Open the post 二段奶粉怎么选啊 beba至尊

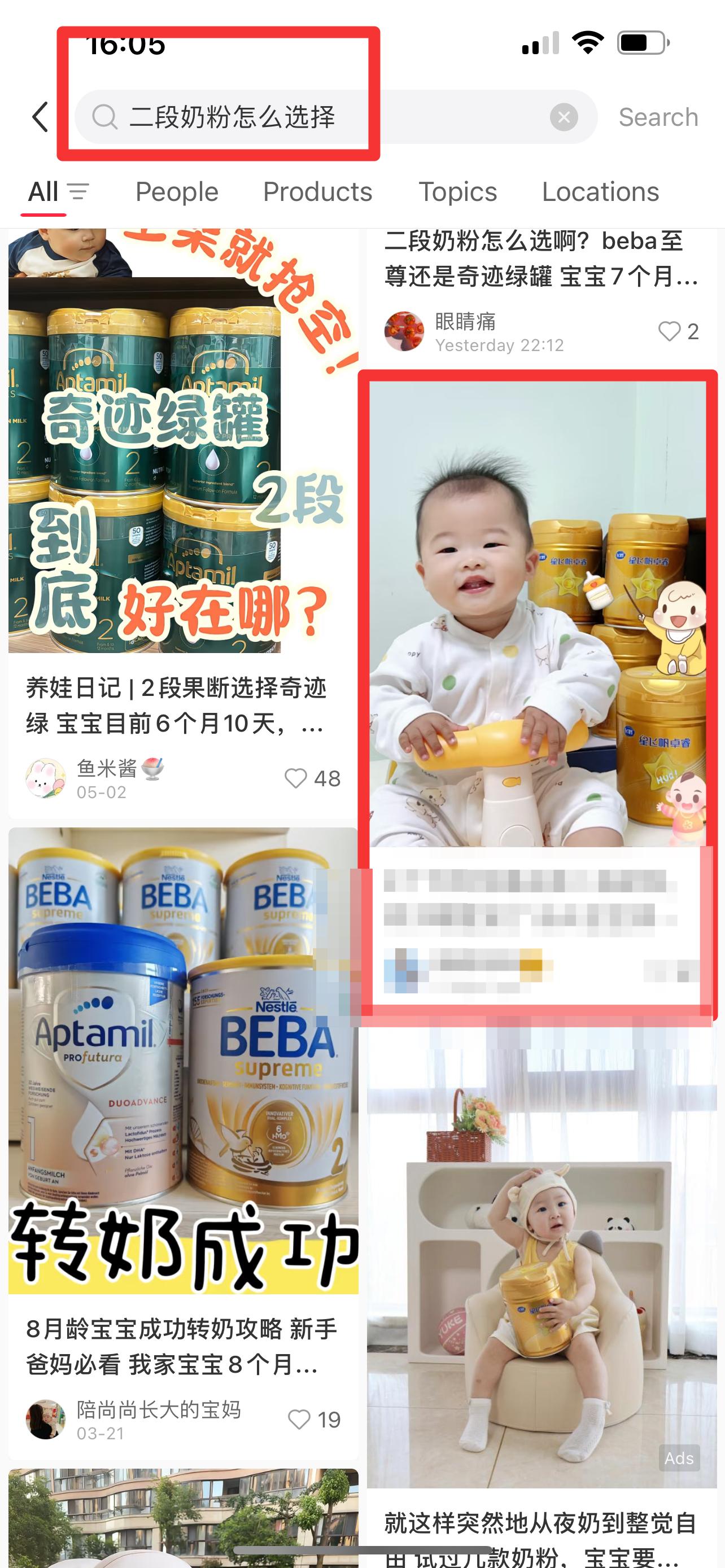pos(541,259)
